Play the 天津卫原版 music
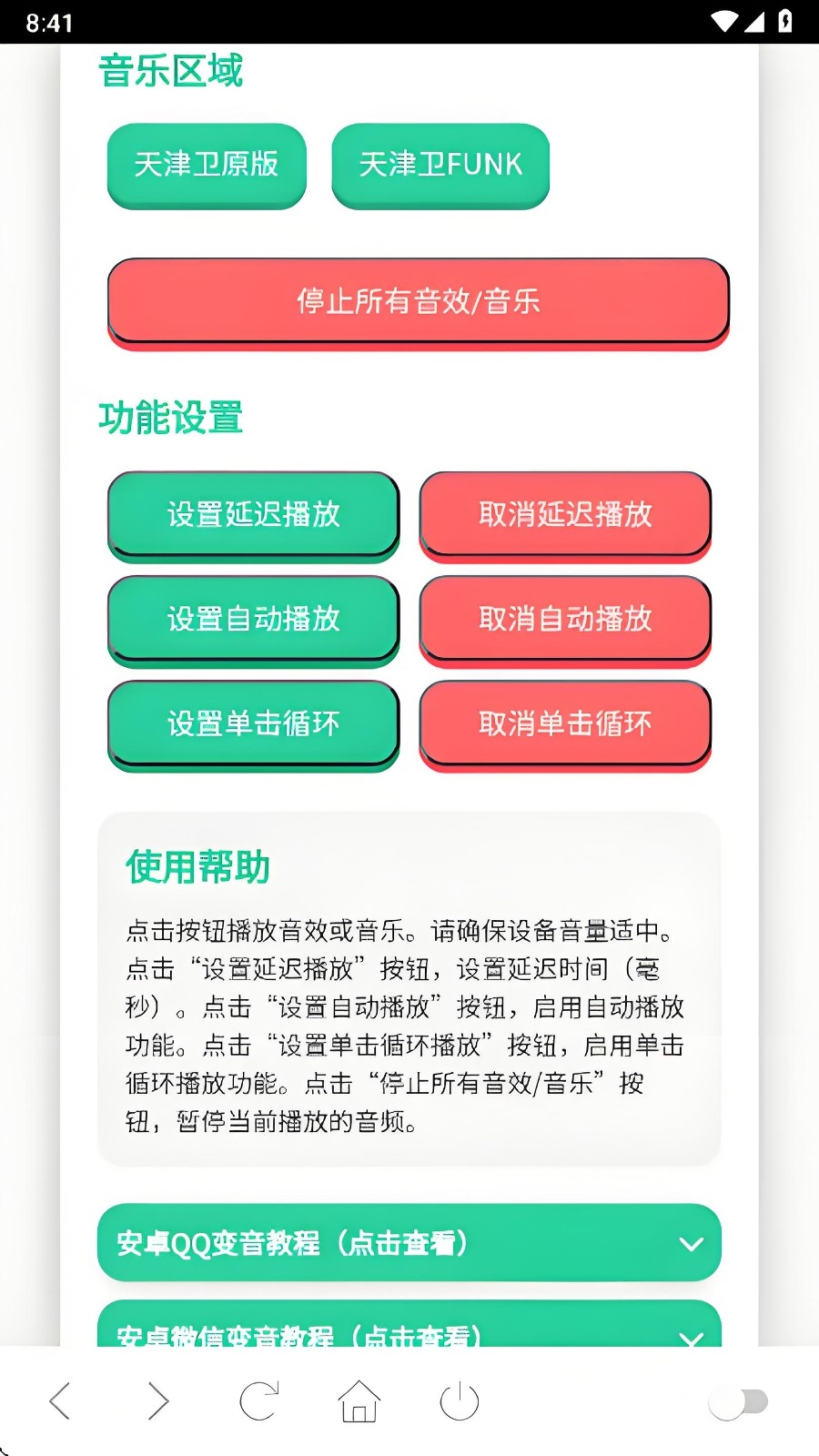The width and height of the screenshot is (819, 1456). point(207,165)
